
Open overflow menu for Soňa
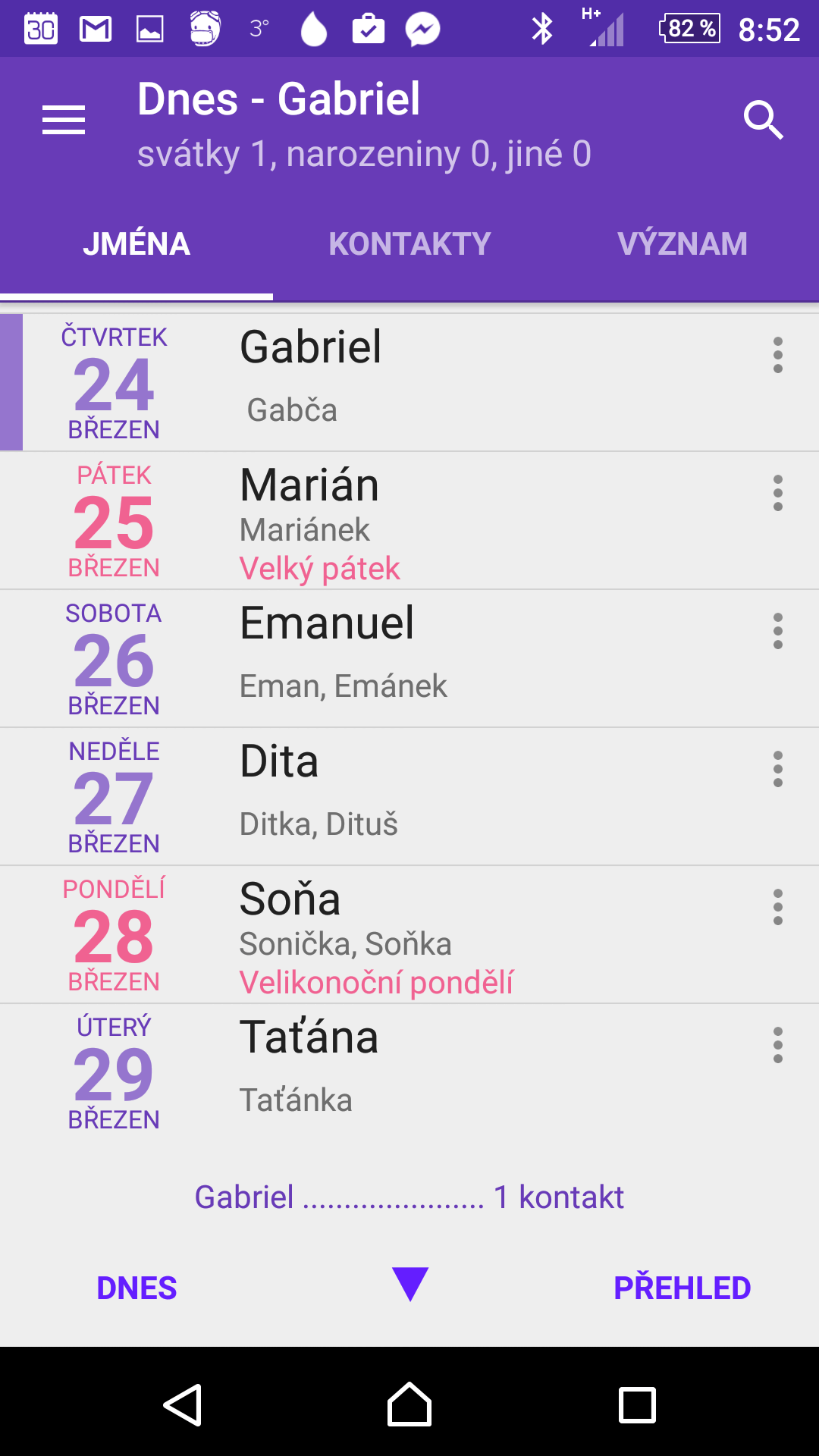777,907
